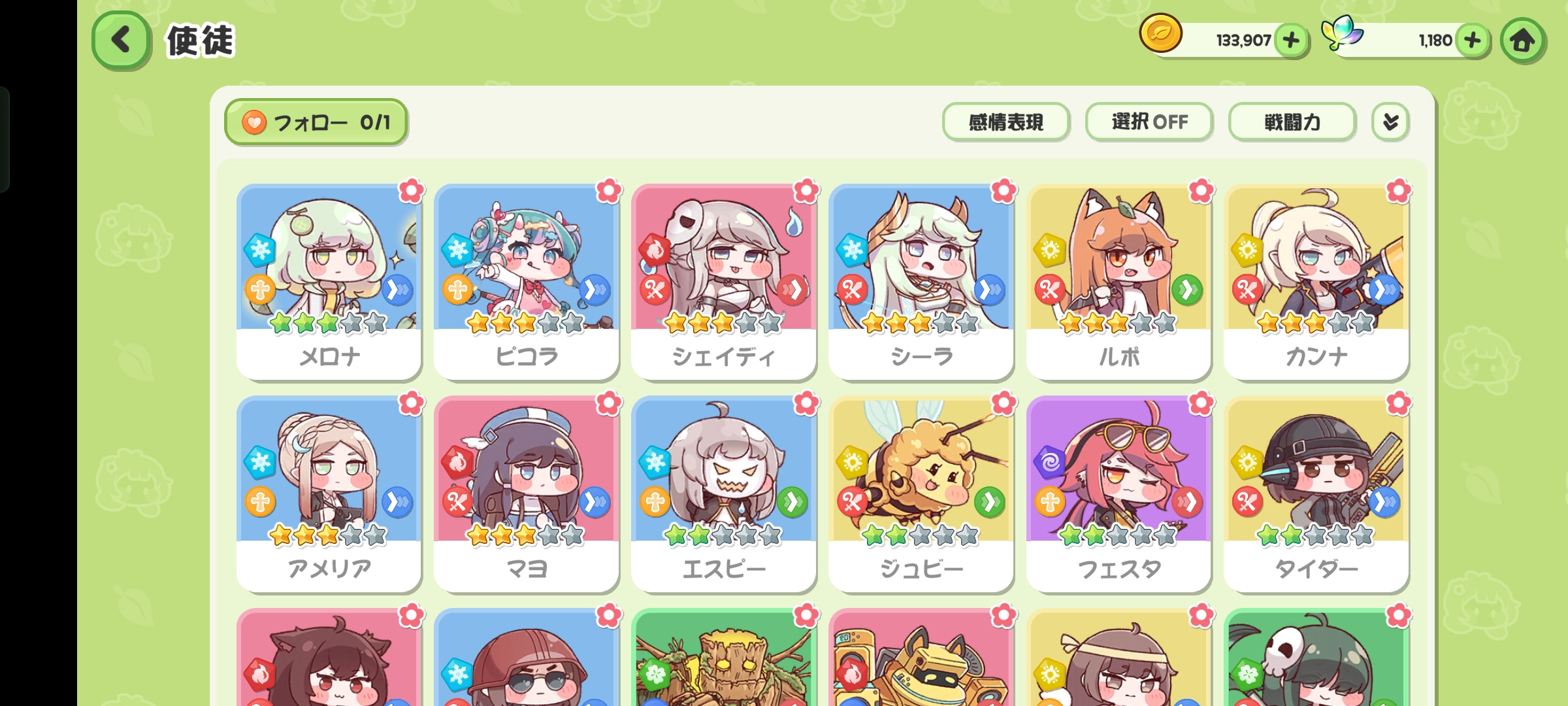Viewport: 1568px width, 706px height.
Task: Open the エスピー card
Action: click(x=724, y=494)
